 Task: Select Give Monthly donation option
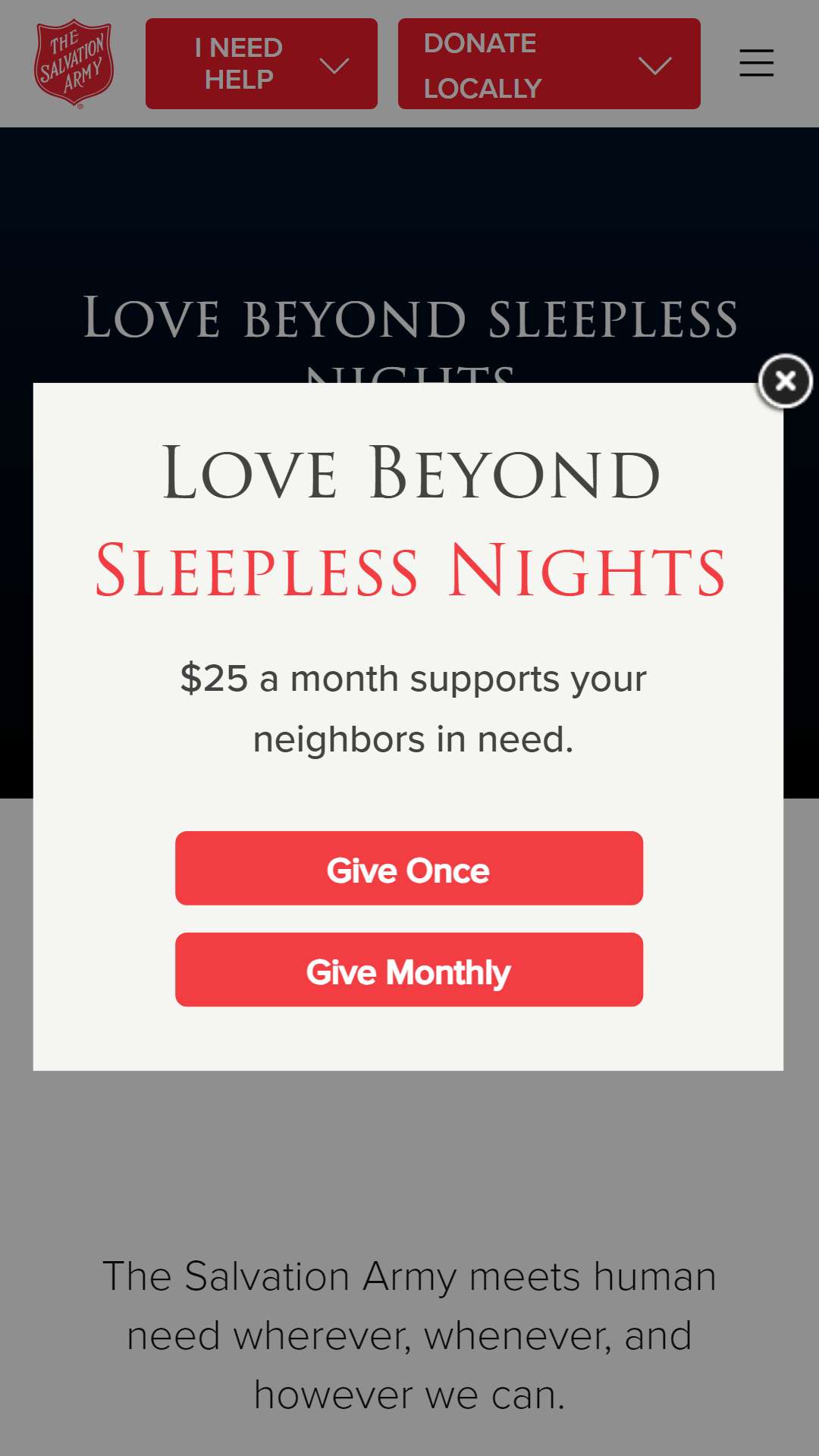[409, 970]
